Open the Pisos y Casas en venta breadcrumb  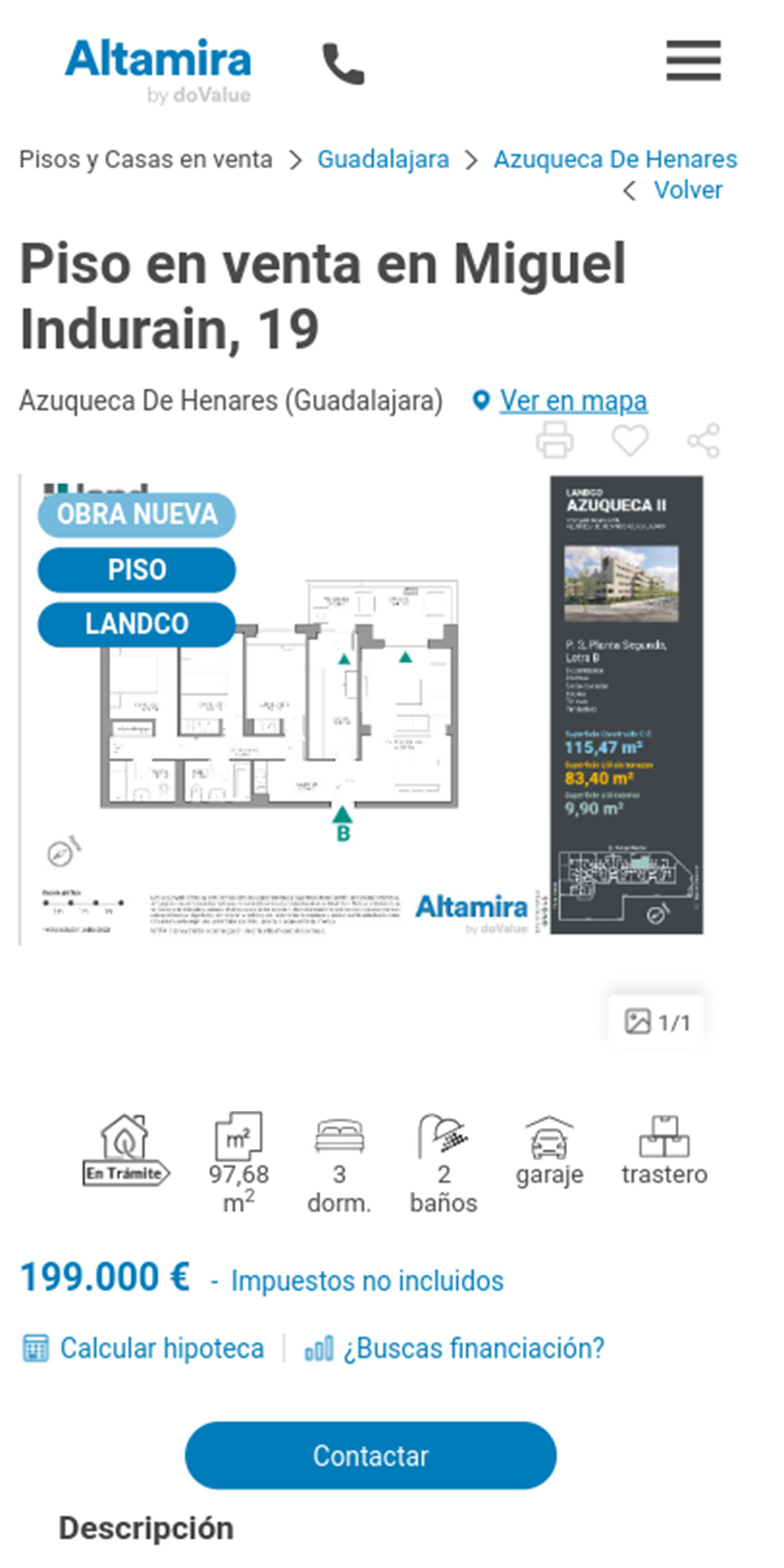point(146,159)
